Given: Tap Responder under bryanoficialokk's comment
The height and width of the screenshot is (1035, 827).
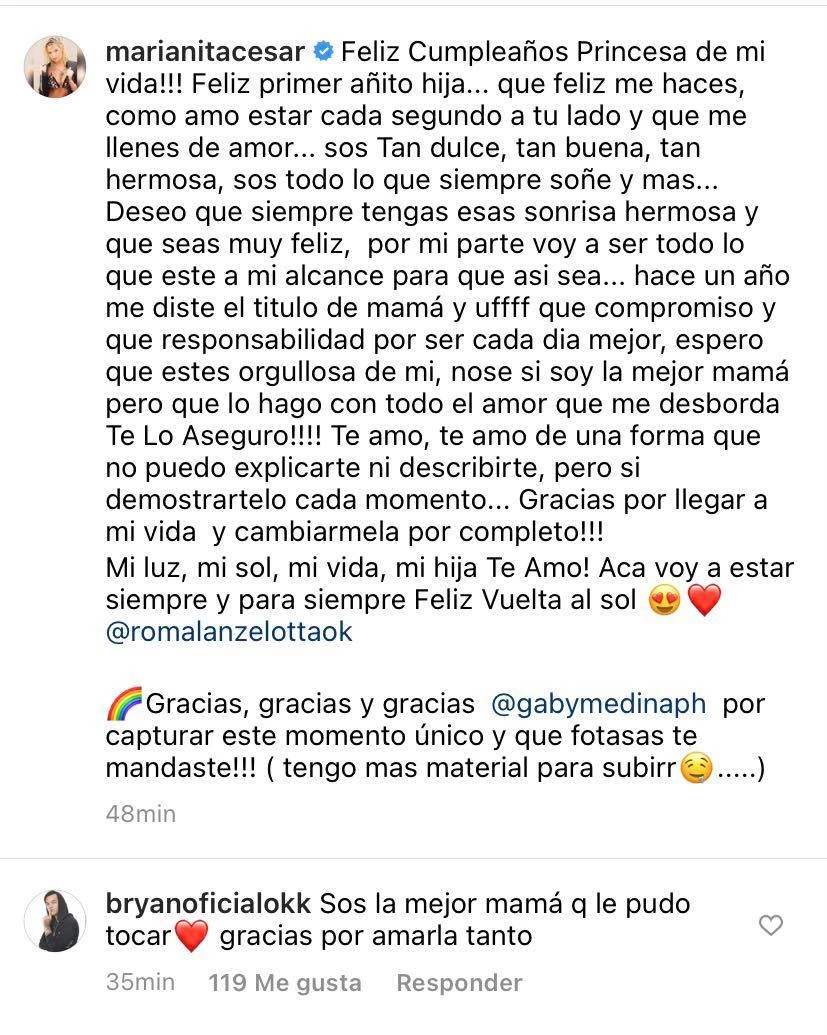Looking at the screenshot, I should click(x=459, y=983).
